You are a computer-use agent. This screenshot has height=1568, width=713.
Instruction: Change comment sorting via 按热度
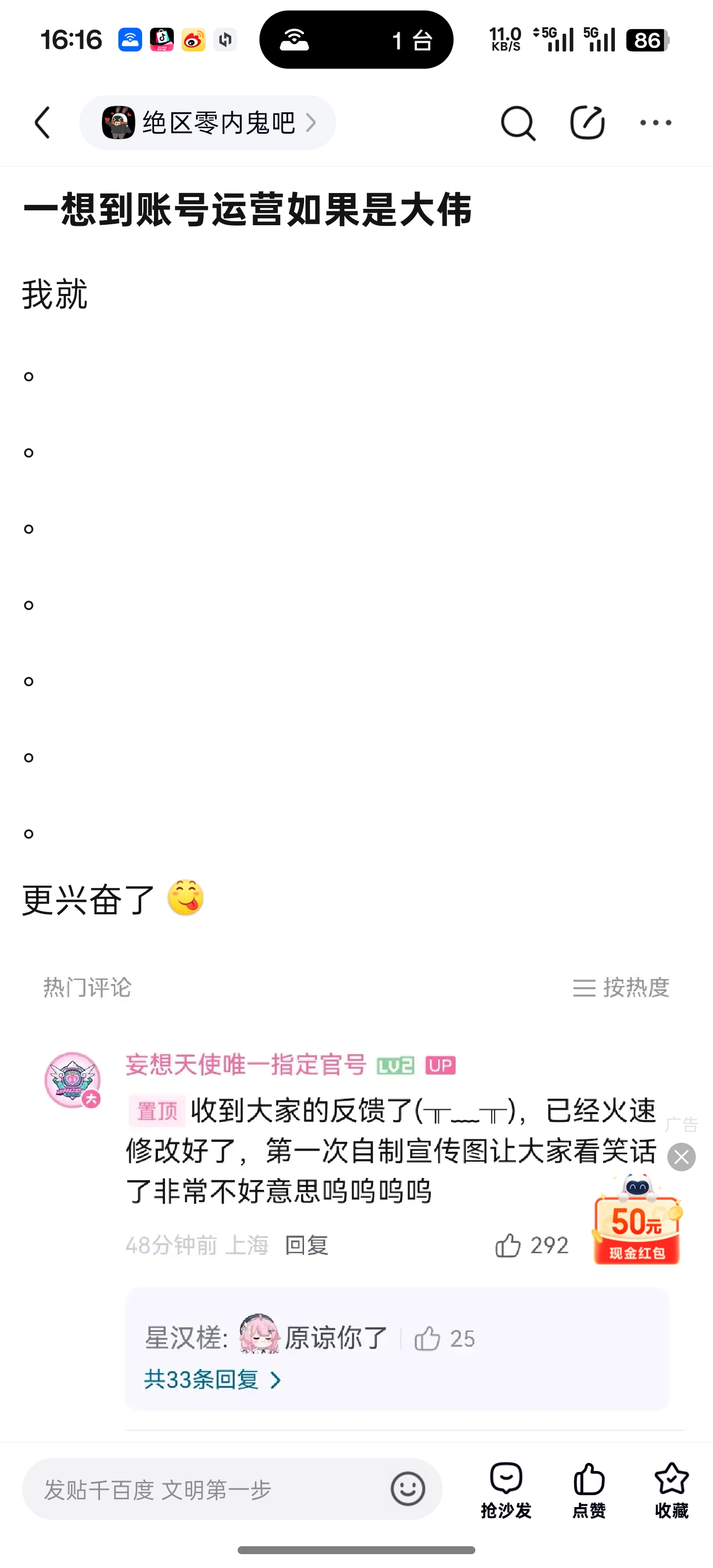tap(621, 987)
